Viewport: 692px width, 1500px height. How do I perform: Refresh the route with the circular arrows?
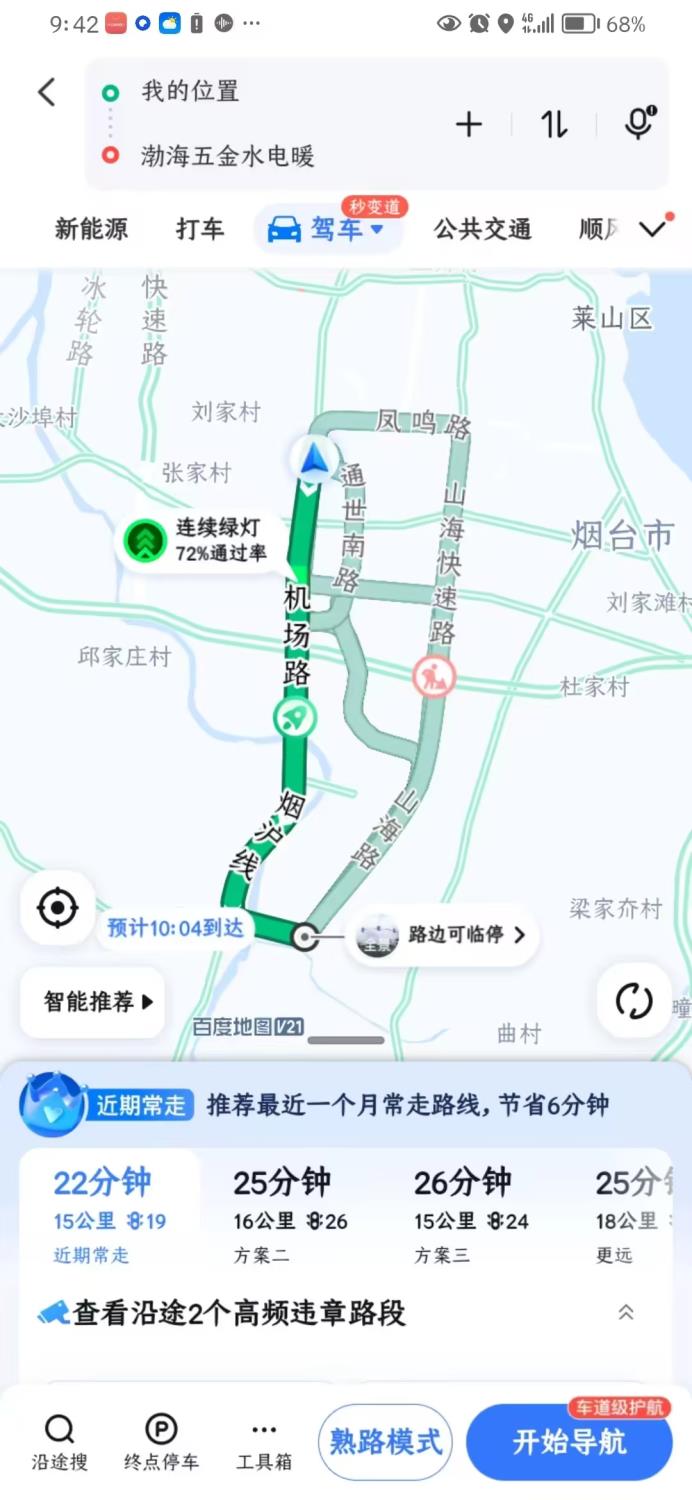634,1001
